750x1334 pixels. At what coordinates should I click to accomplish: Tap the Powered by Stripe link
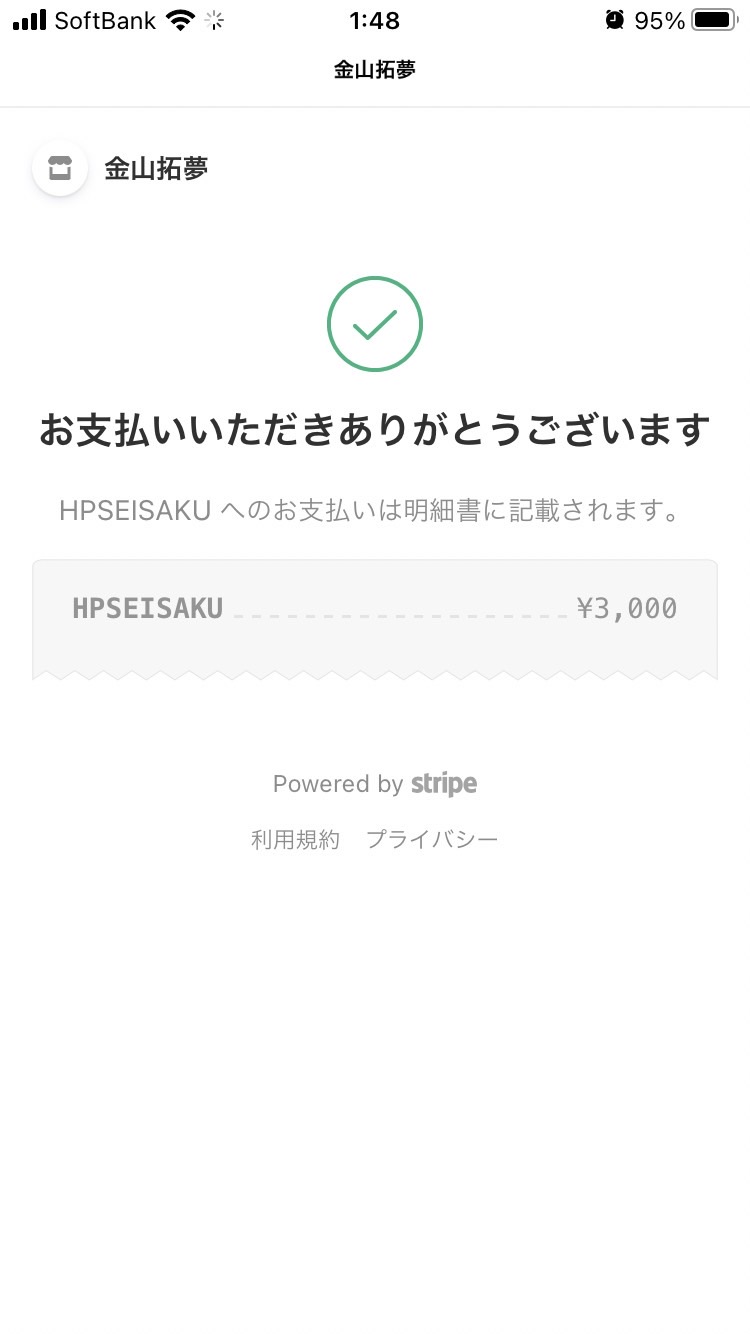(375, 784)
